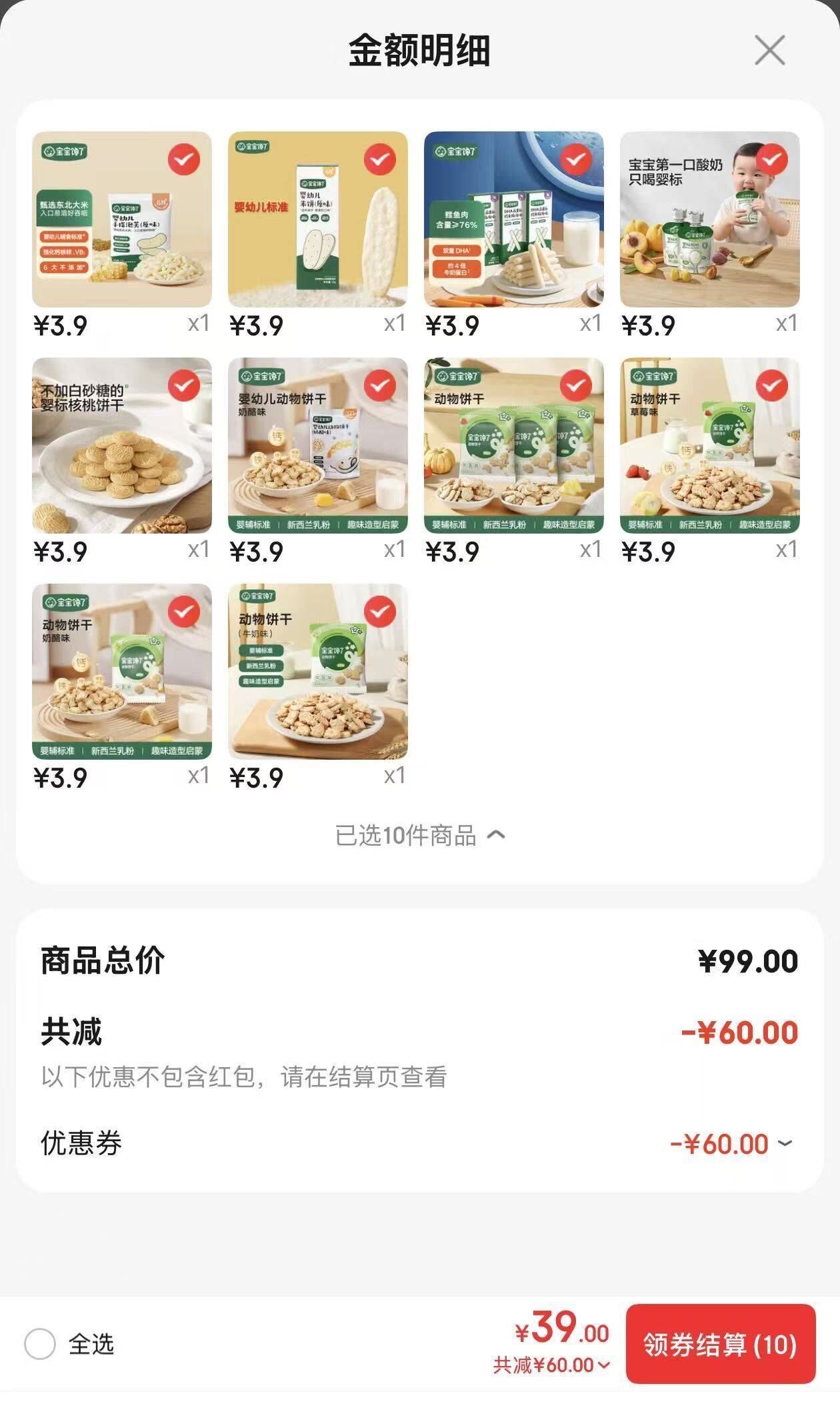Uncheck the 手指泡芙 rice puff item

pos(184,159)
